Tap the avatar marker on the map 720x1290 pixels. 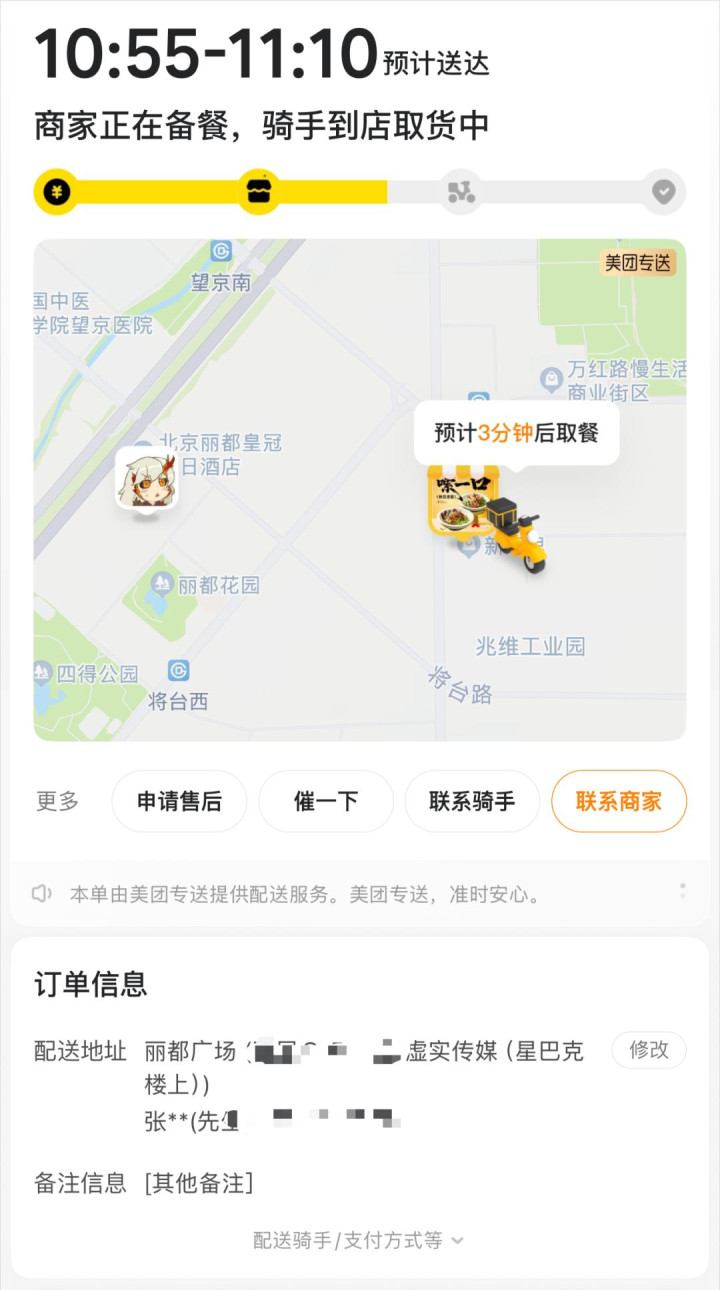(146, 479)
